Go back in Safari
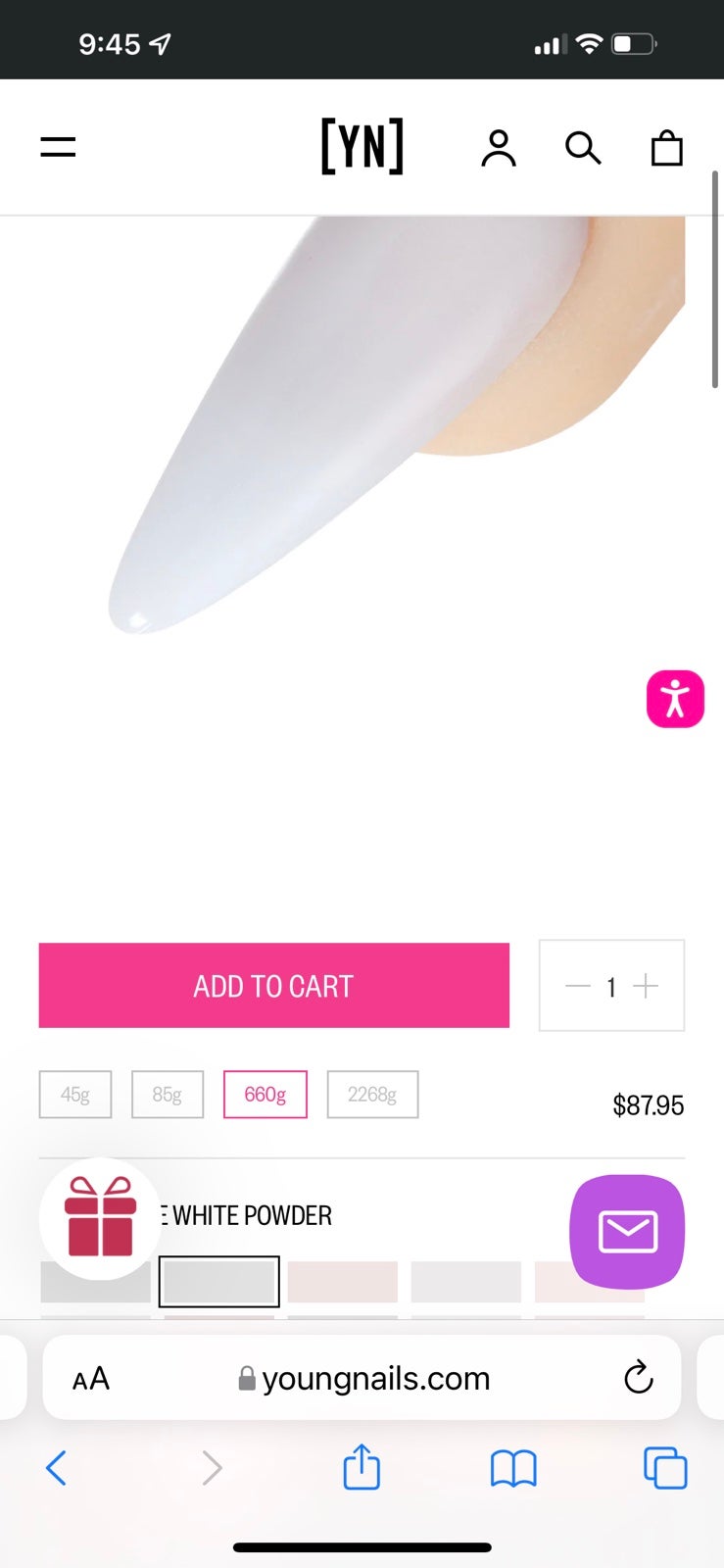 coord(57,1468)
